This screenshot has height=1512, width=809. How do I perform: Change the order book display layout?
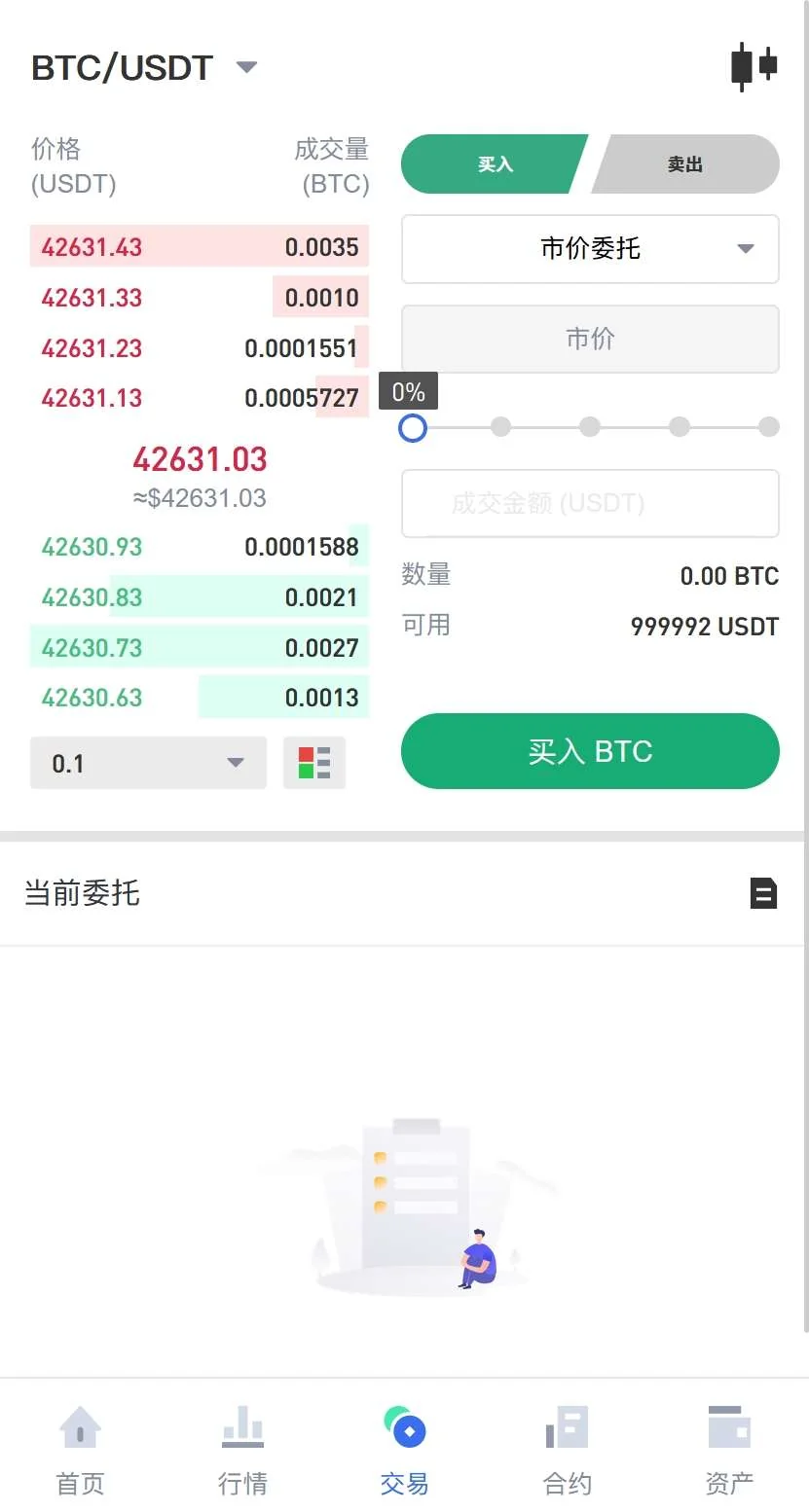[314, 763]
